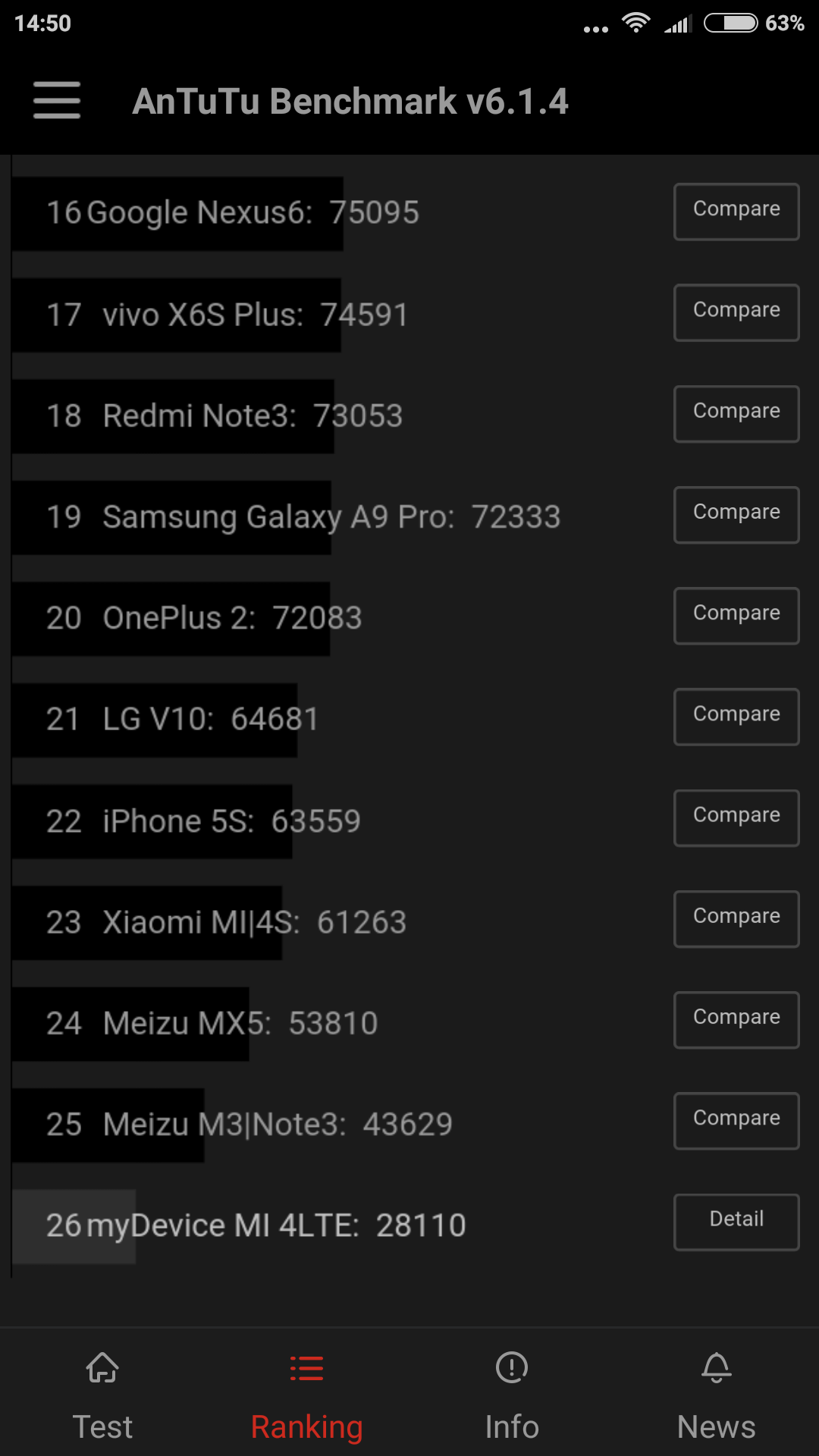Compare with iPhone 5S
The width and height of the screenshot is (819, 1456).
coord(736,817)
